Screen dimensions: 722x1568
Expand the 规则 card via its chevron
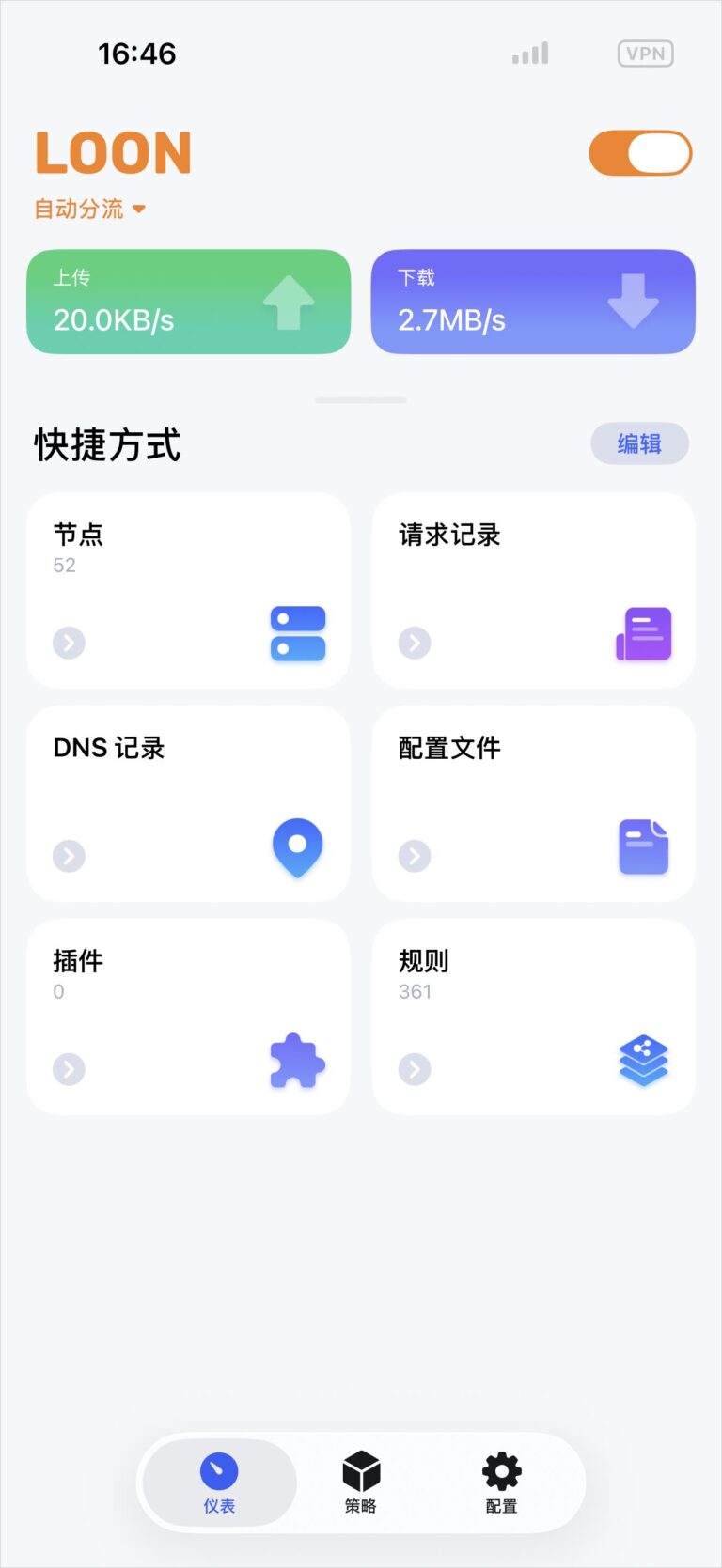pos(413,1069)
